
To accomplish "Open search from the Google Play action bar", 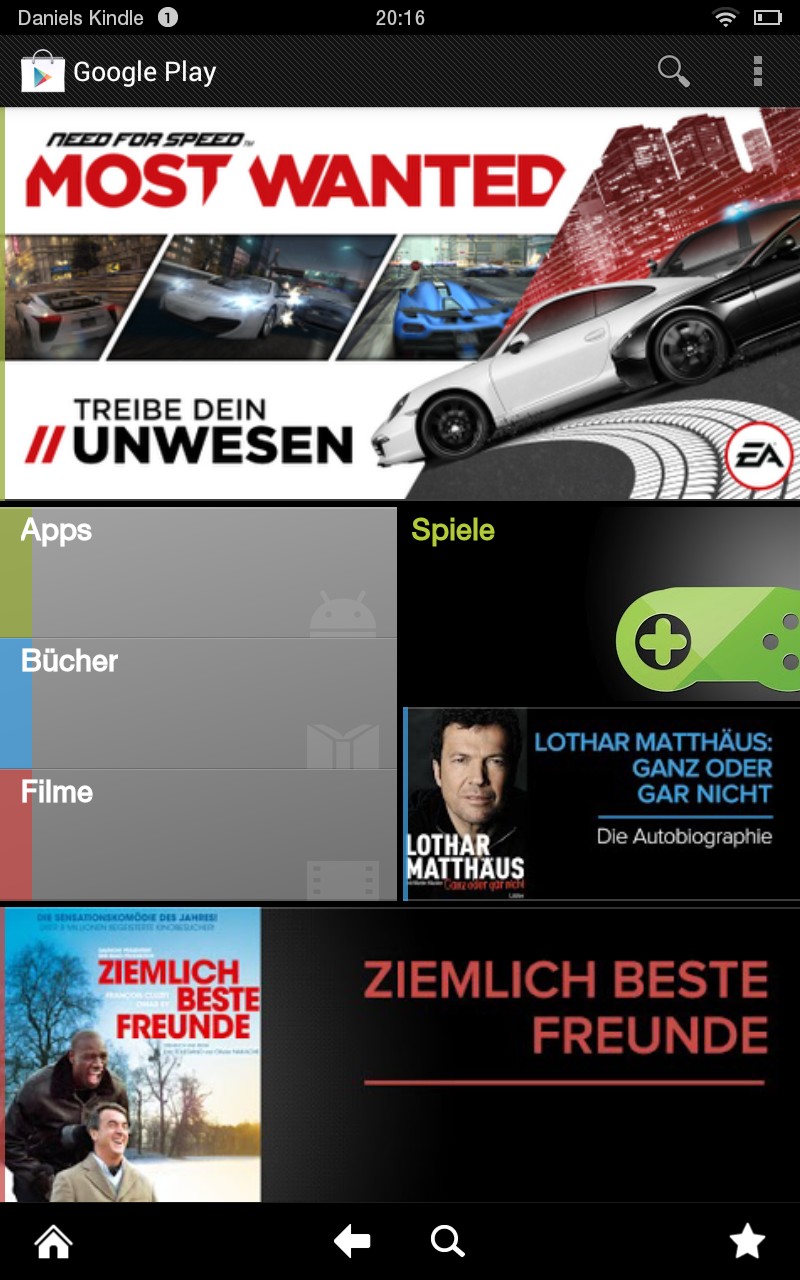I will [672, 71].
